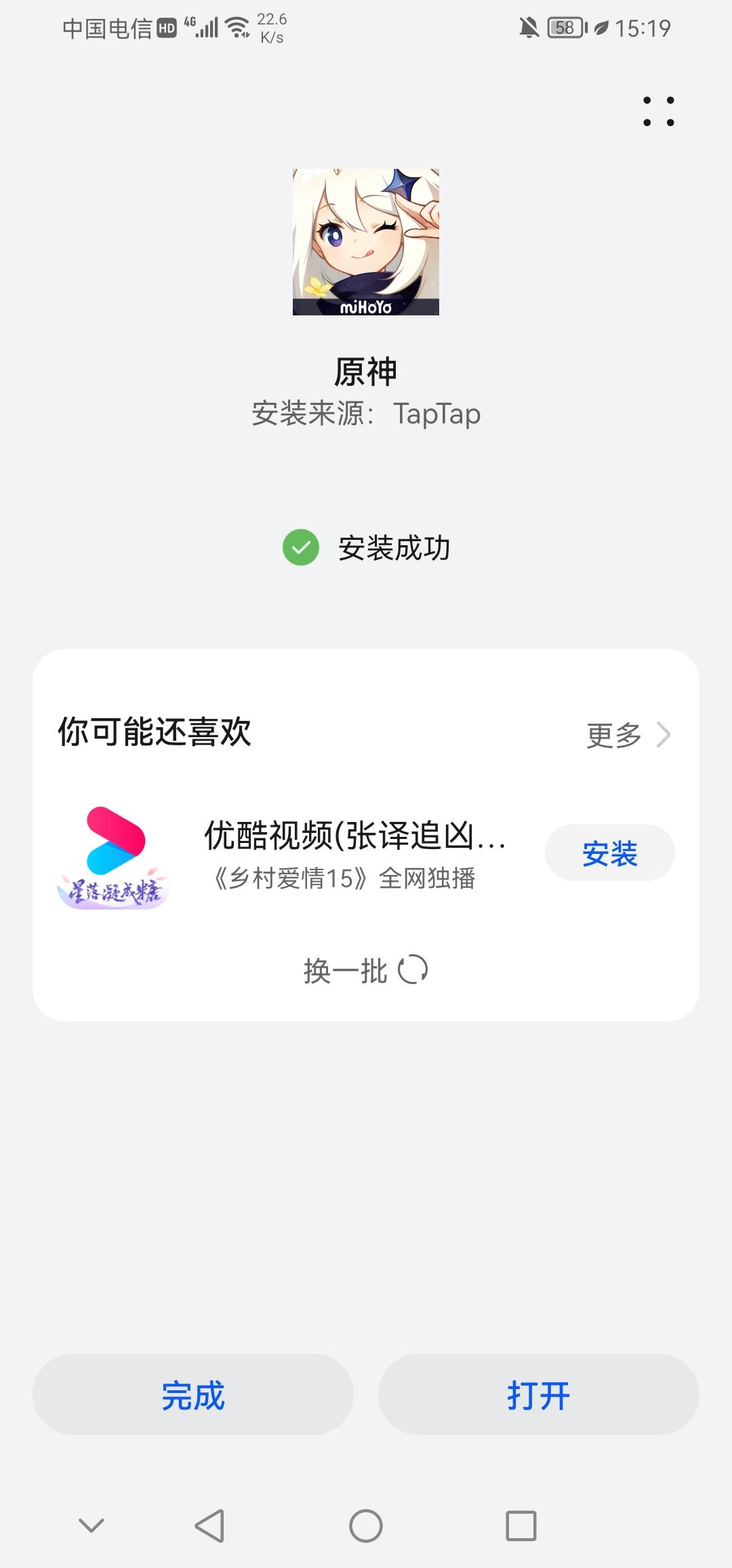Open the four-dot overflow menu
This screenshot has height=1568, width=732.
click(x=658, y=112)
